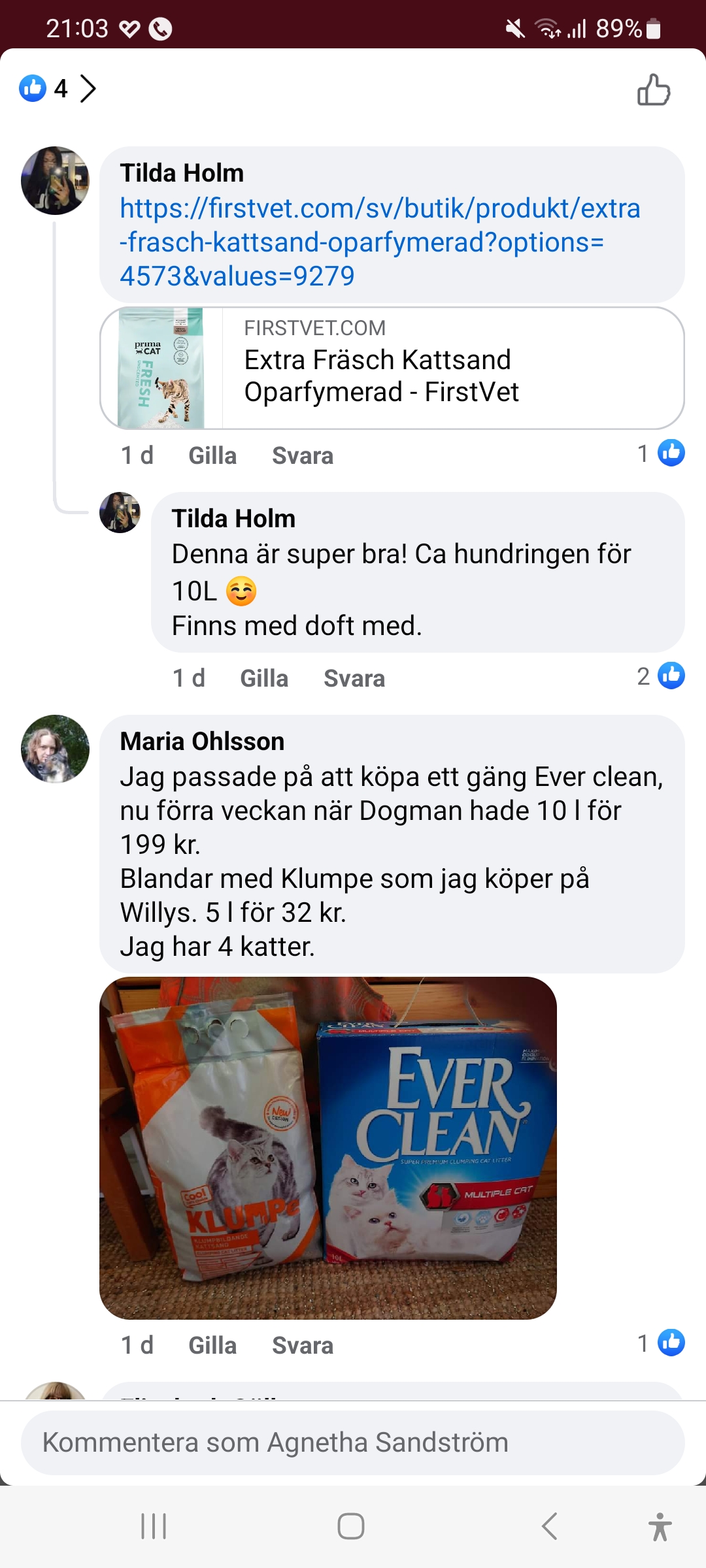Open the firstvet.com link in Tilda's comment
The height and width of the screenshot is (1568, 706).
(379, 242)
